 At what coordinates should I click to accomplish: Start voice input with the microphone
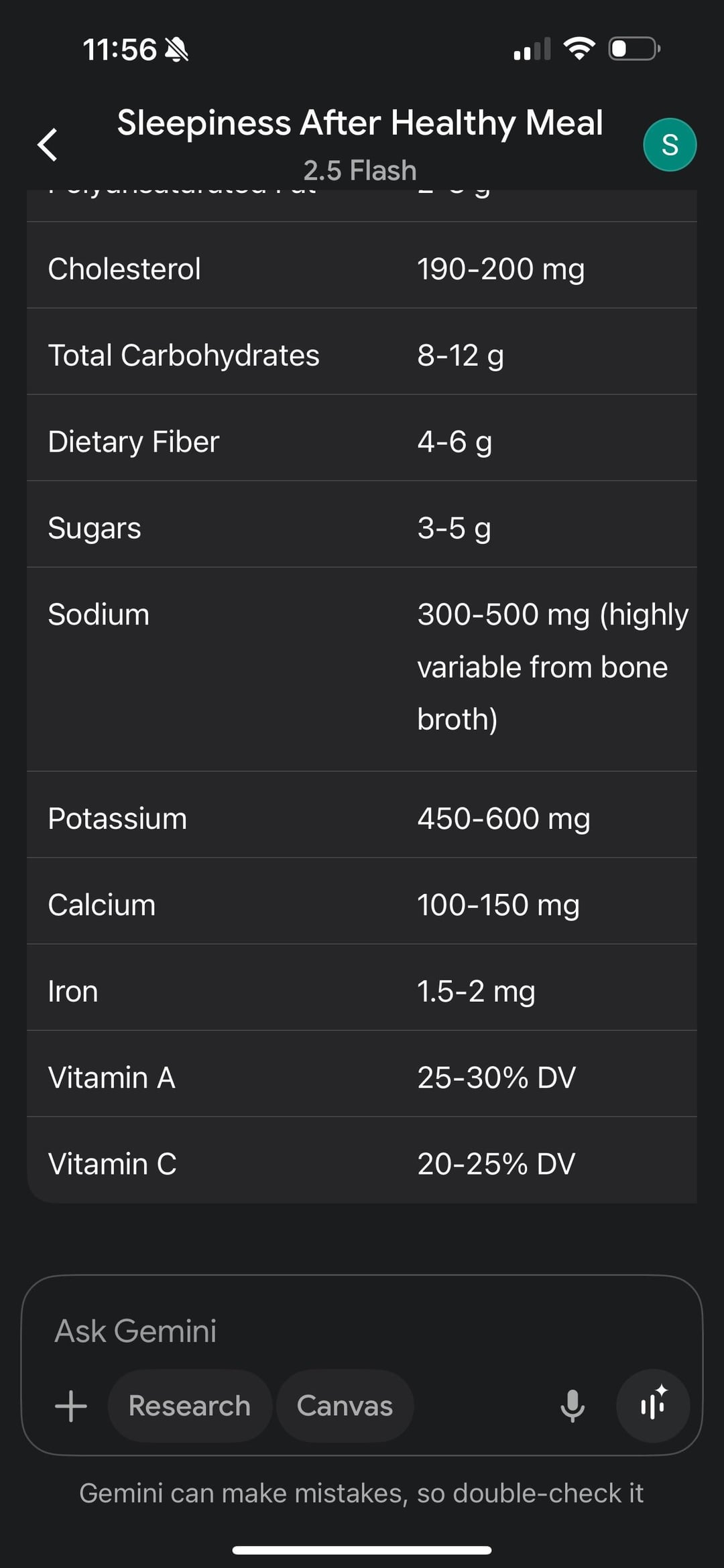click(x=572, y=1405)
